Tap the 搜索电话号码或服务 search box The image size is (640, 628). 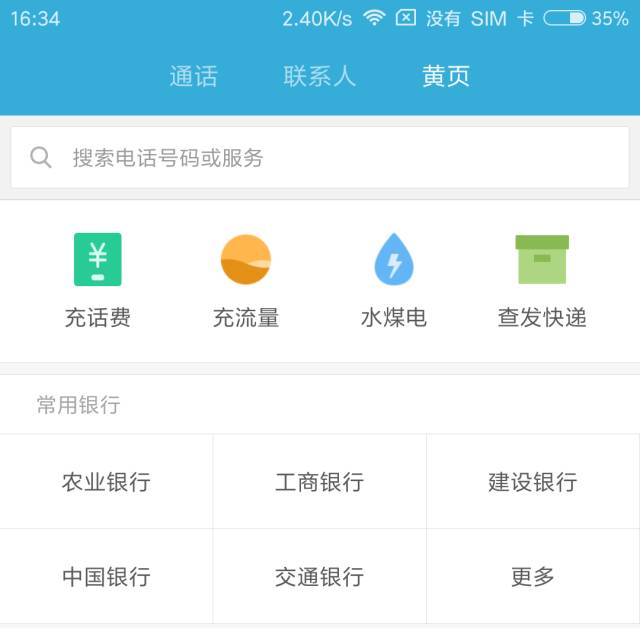[320, 157]
